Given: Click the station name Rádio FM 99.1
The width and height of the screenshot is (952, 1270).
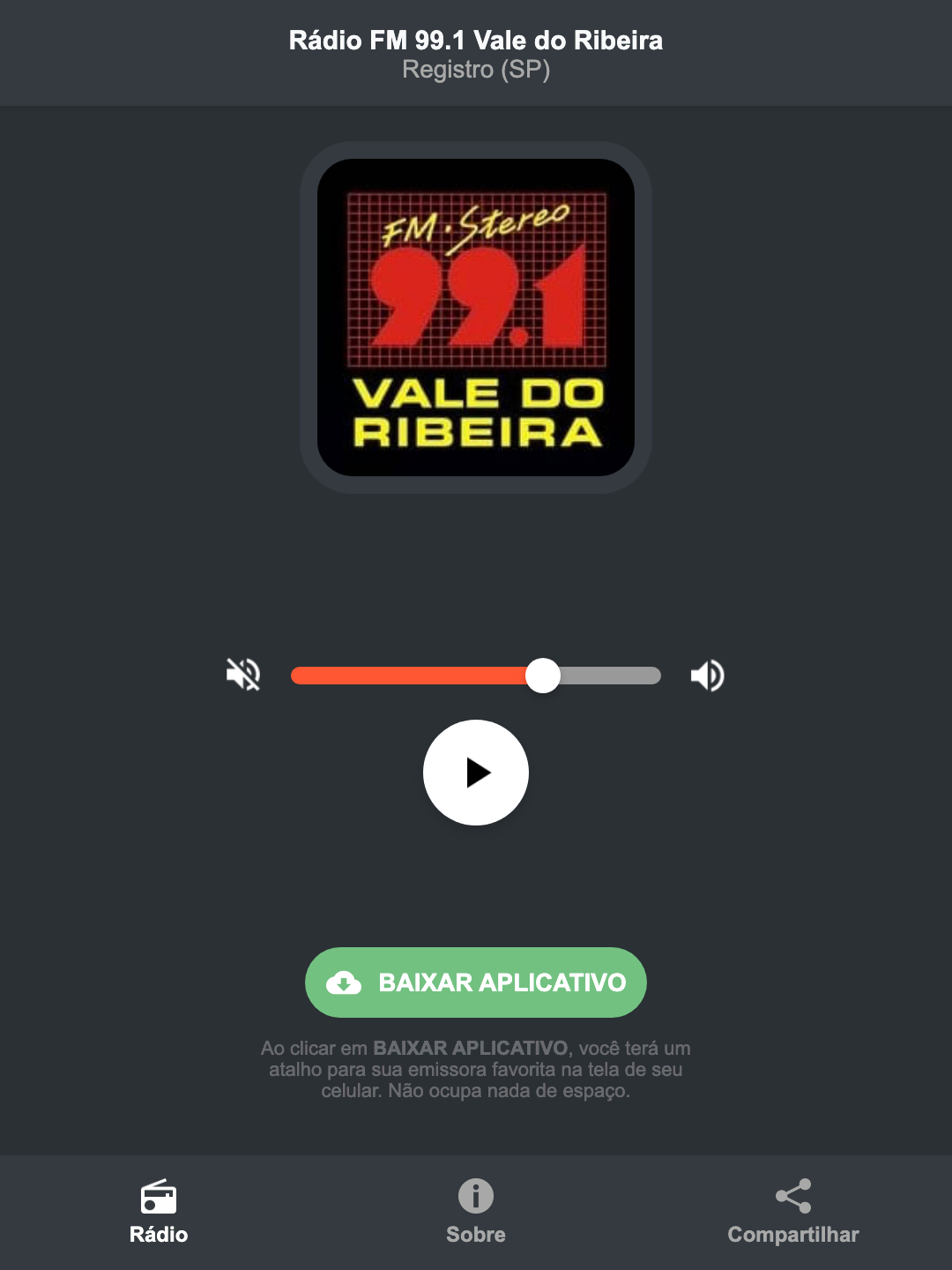Looking at the screenshot, I should click(475, 40).
